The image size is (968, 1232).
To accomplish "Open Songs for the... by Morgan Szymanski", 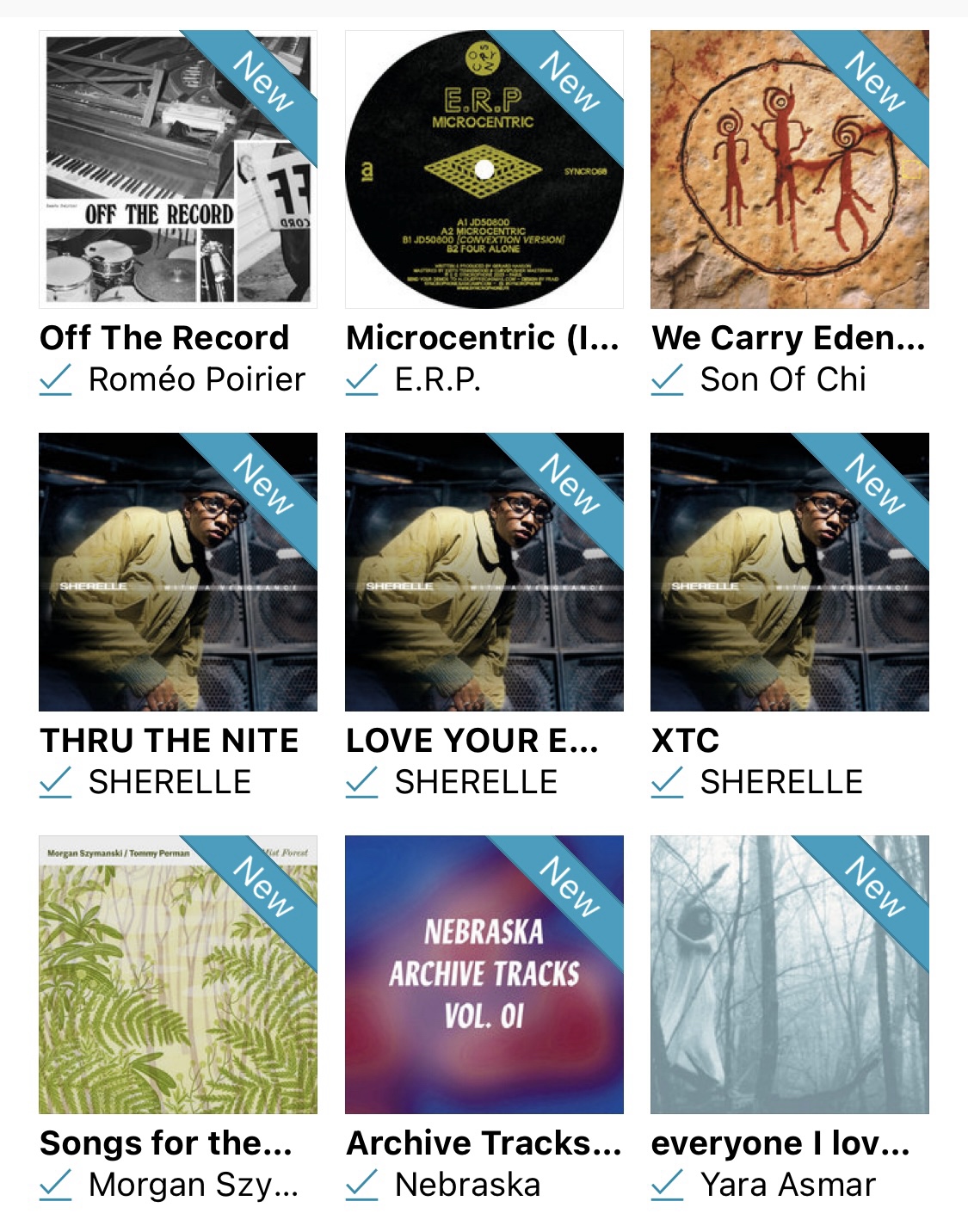I will (x=178, y=975).
